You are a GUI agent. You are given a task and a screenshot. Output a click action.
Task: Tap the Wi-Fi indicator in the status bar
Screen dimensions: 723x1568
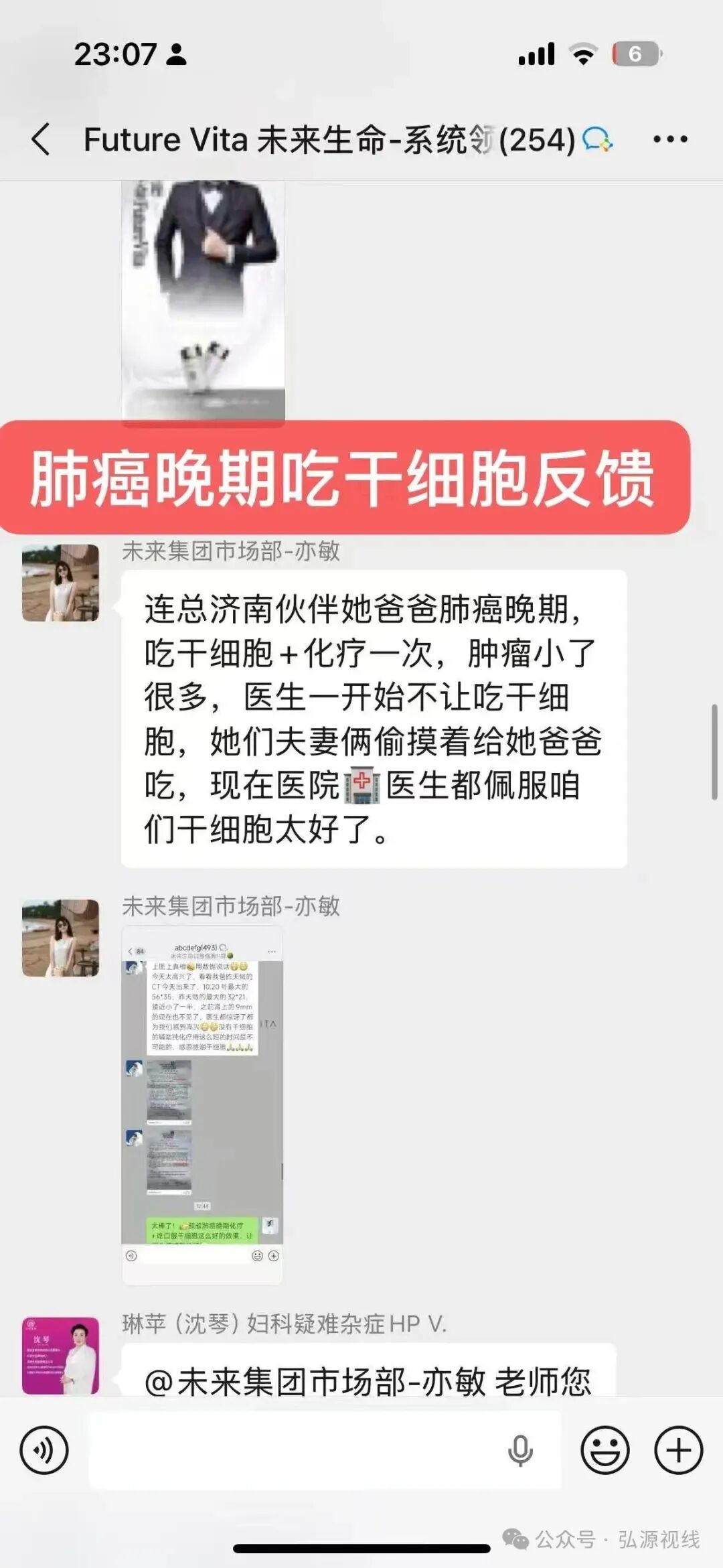[584, 54]
